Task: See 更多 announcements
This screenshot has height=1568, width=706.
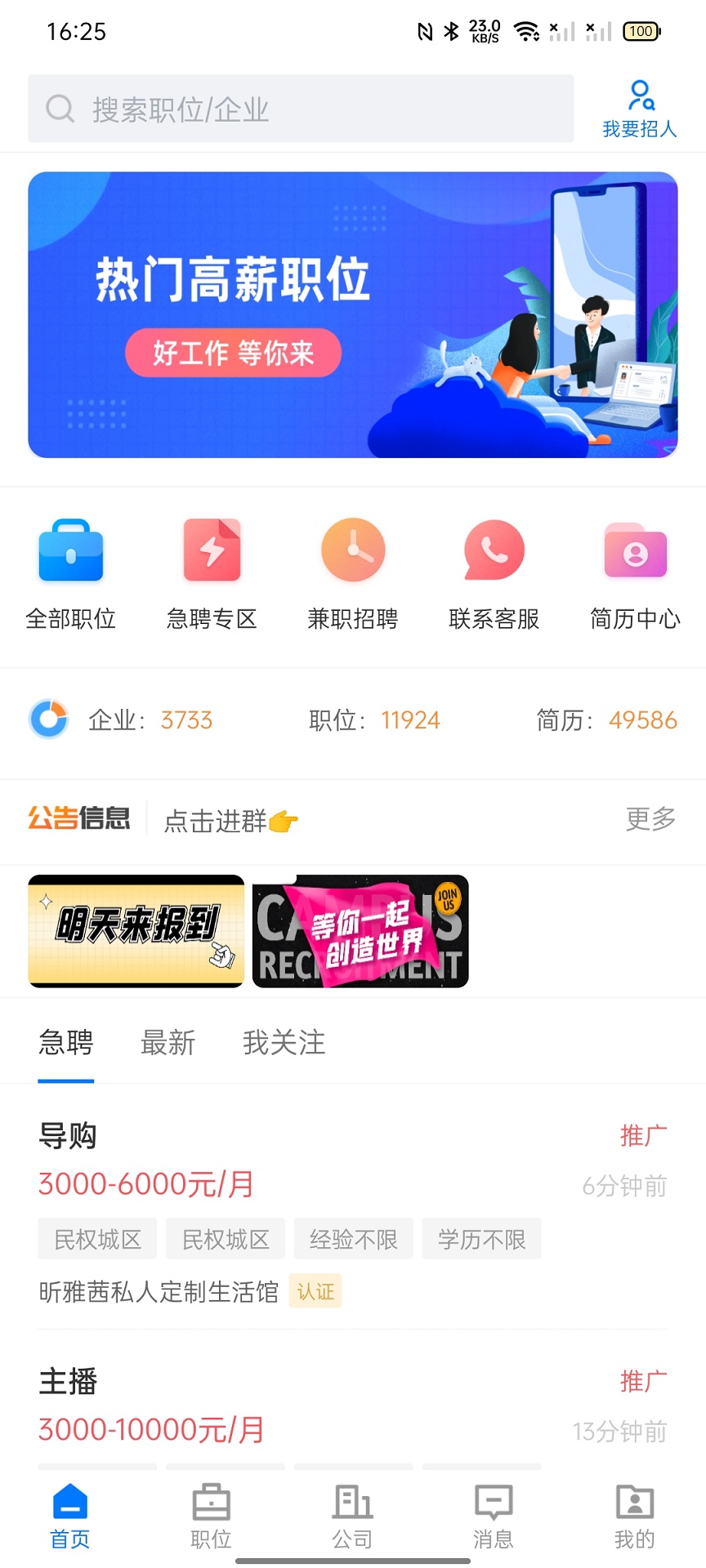Action: click(650, 818)
